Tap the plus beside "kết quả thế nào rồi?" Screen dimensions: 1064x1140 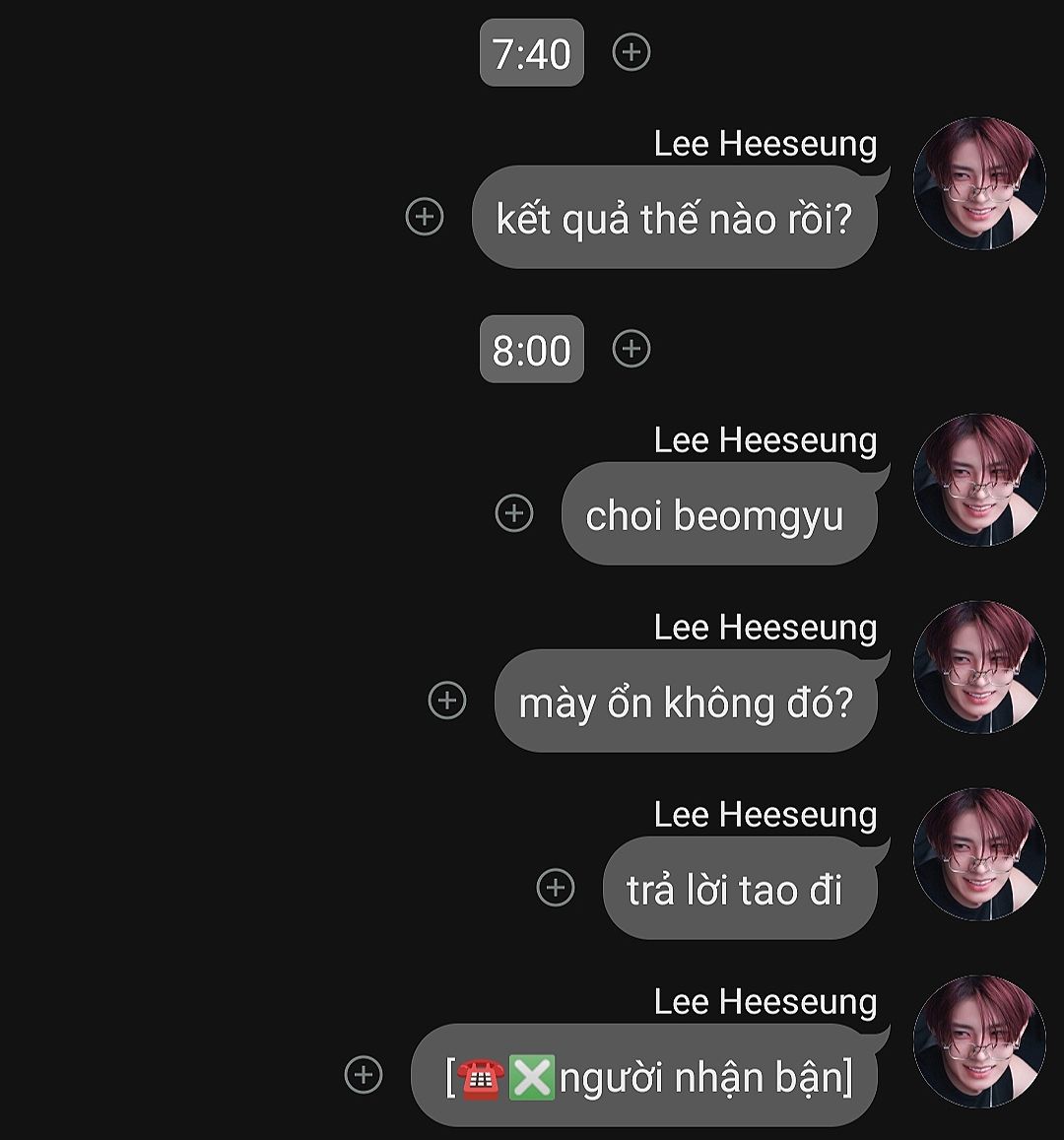[x=425, y=217]
